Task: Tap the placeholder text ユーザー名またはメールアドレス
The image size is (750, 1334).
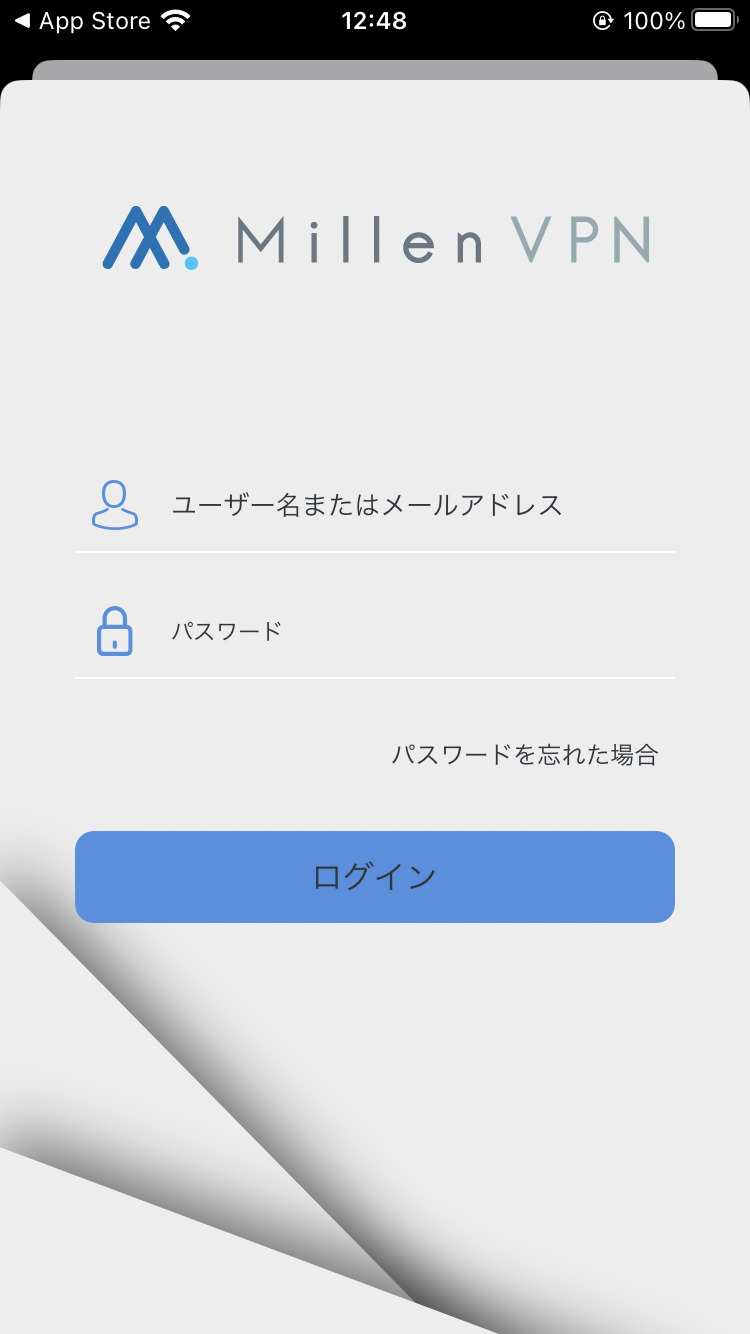Action: (x=368, y=506)
